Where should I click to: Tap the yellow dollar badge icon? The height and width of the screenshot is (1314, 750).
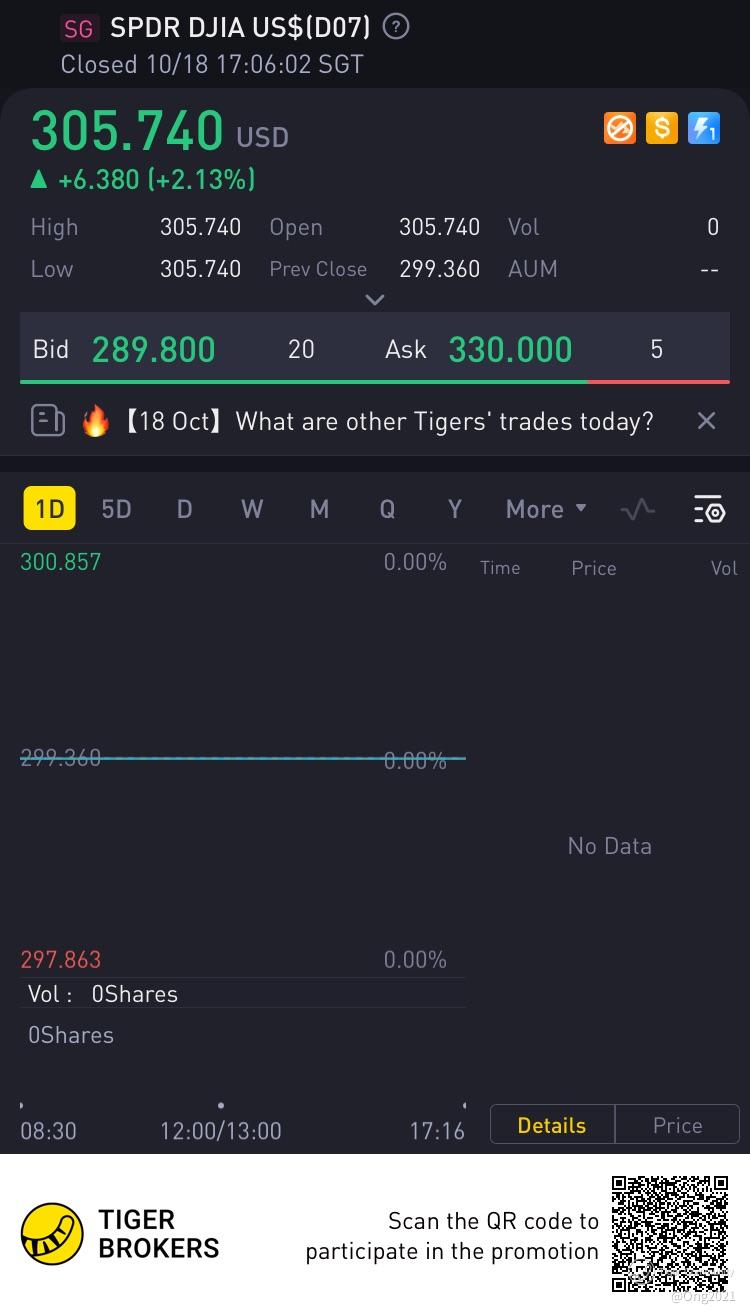click(661, 128)
